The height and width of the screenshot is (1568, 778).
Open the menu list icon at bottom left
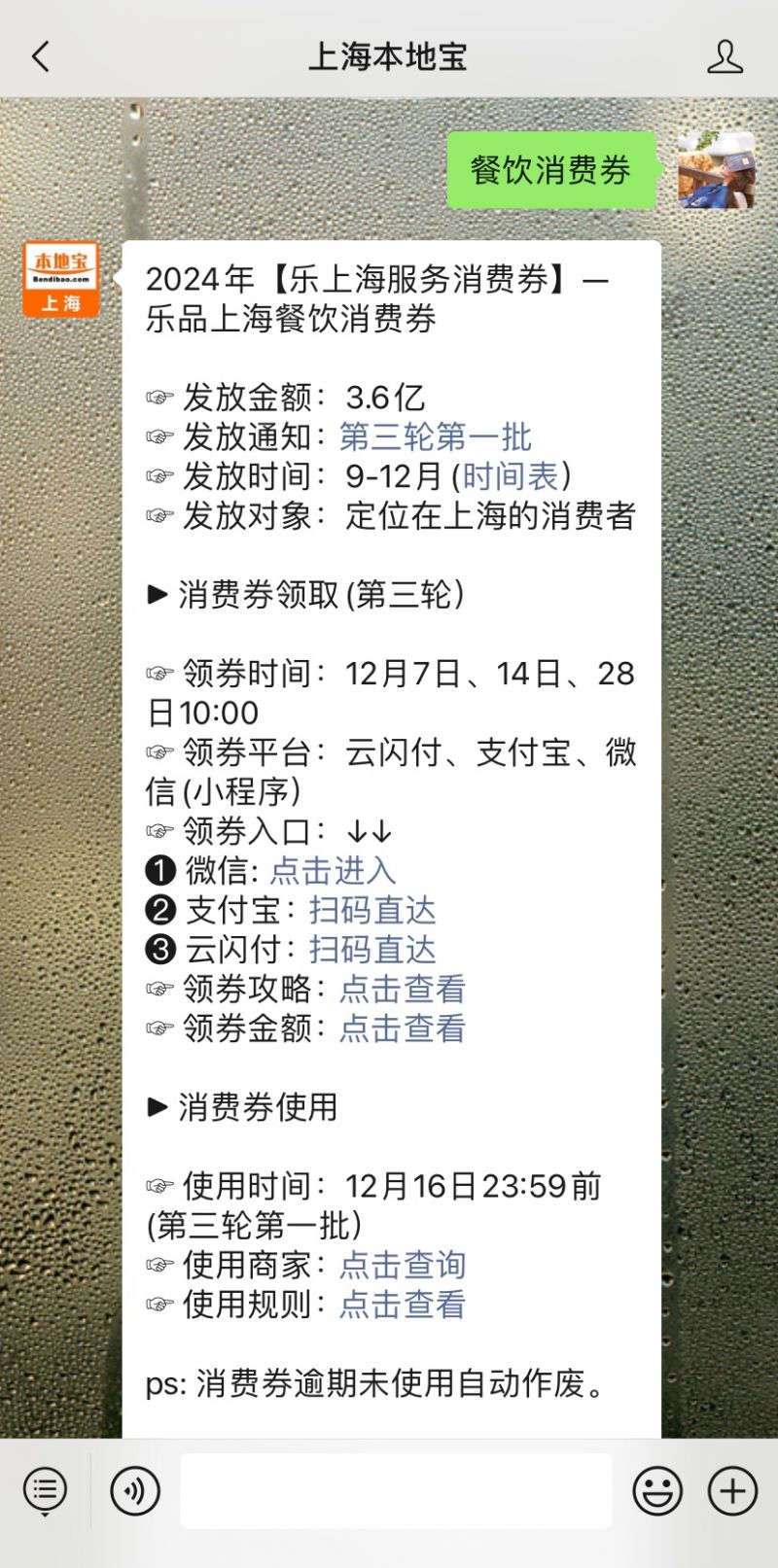tap(45, 1490)
